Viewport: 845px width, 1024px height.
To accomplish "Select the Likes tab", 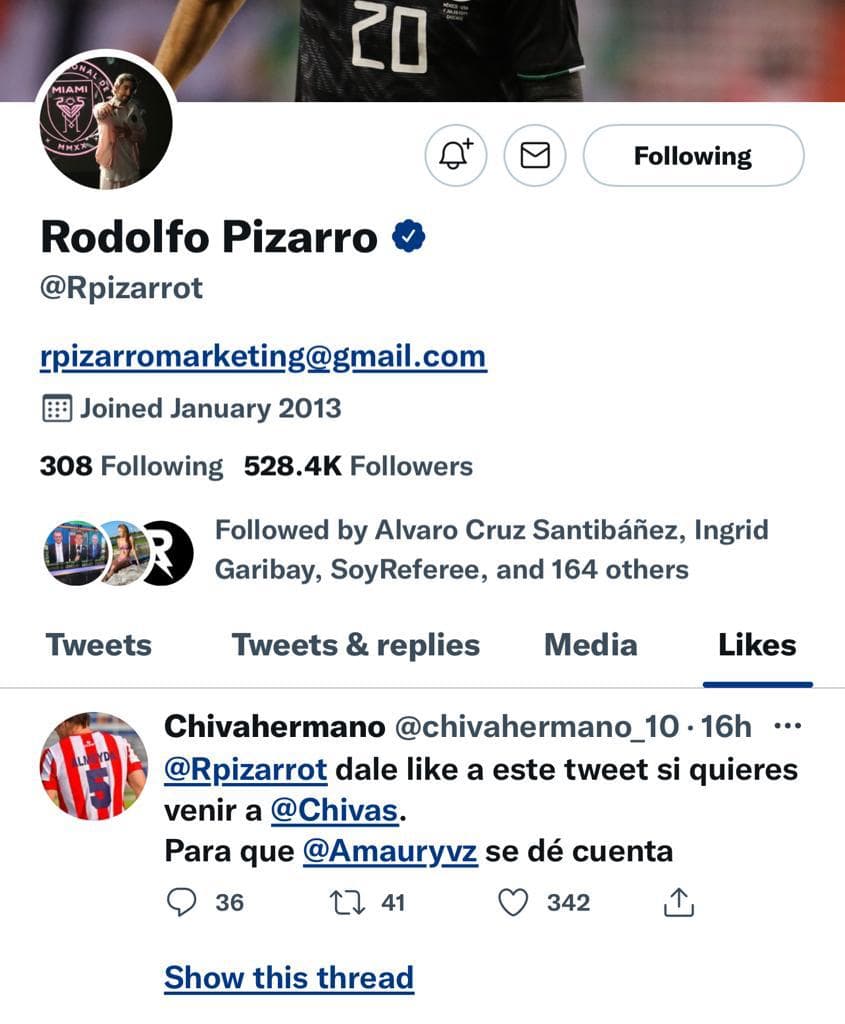I will point(757,645).
